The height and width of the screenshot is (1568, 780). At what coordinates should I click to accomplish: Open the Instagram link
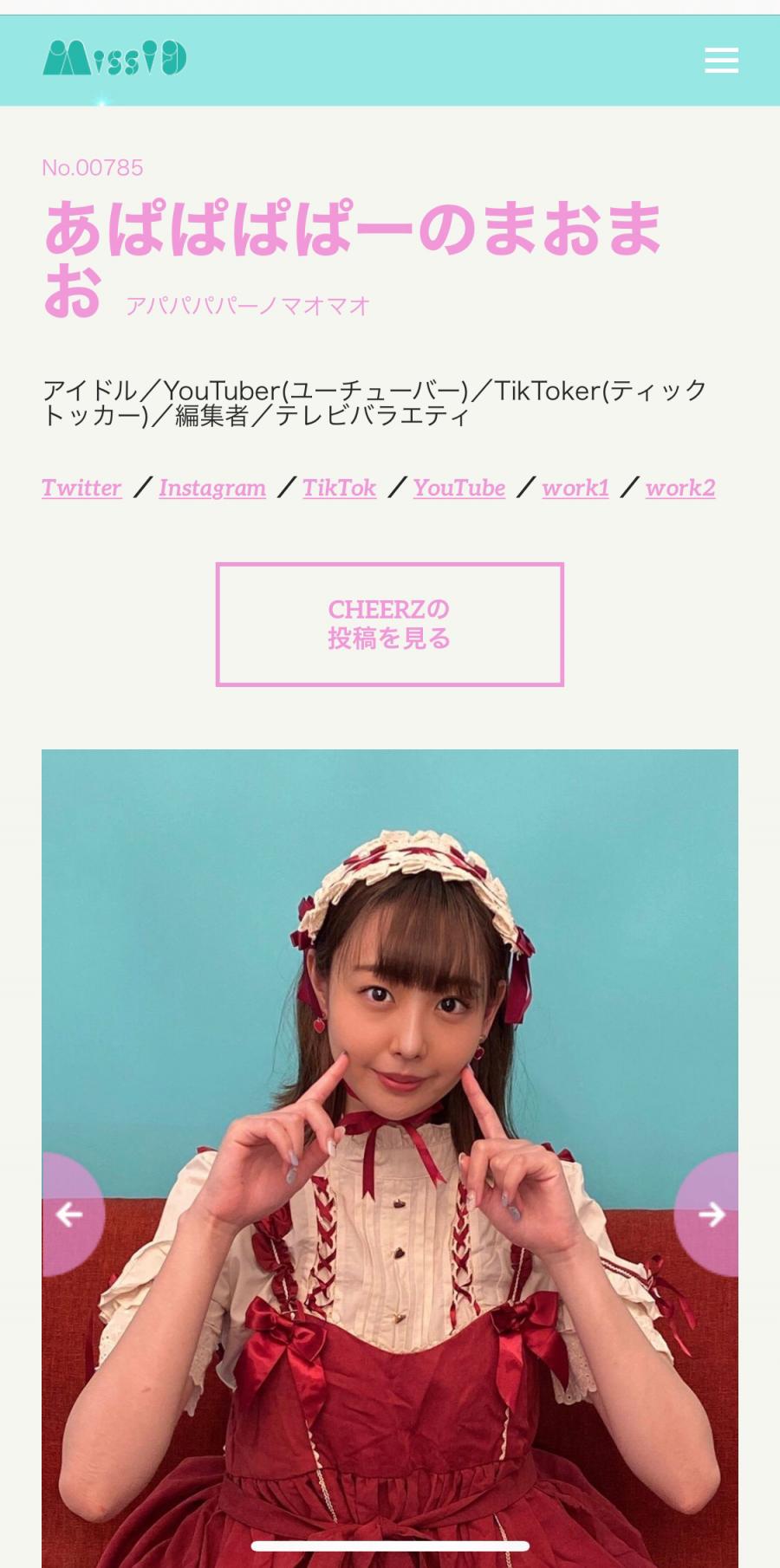pyautogui.click(x=212, y=488)
